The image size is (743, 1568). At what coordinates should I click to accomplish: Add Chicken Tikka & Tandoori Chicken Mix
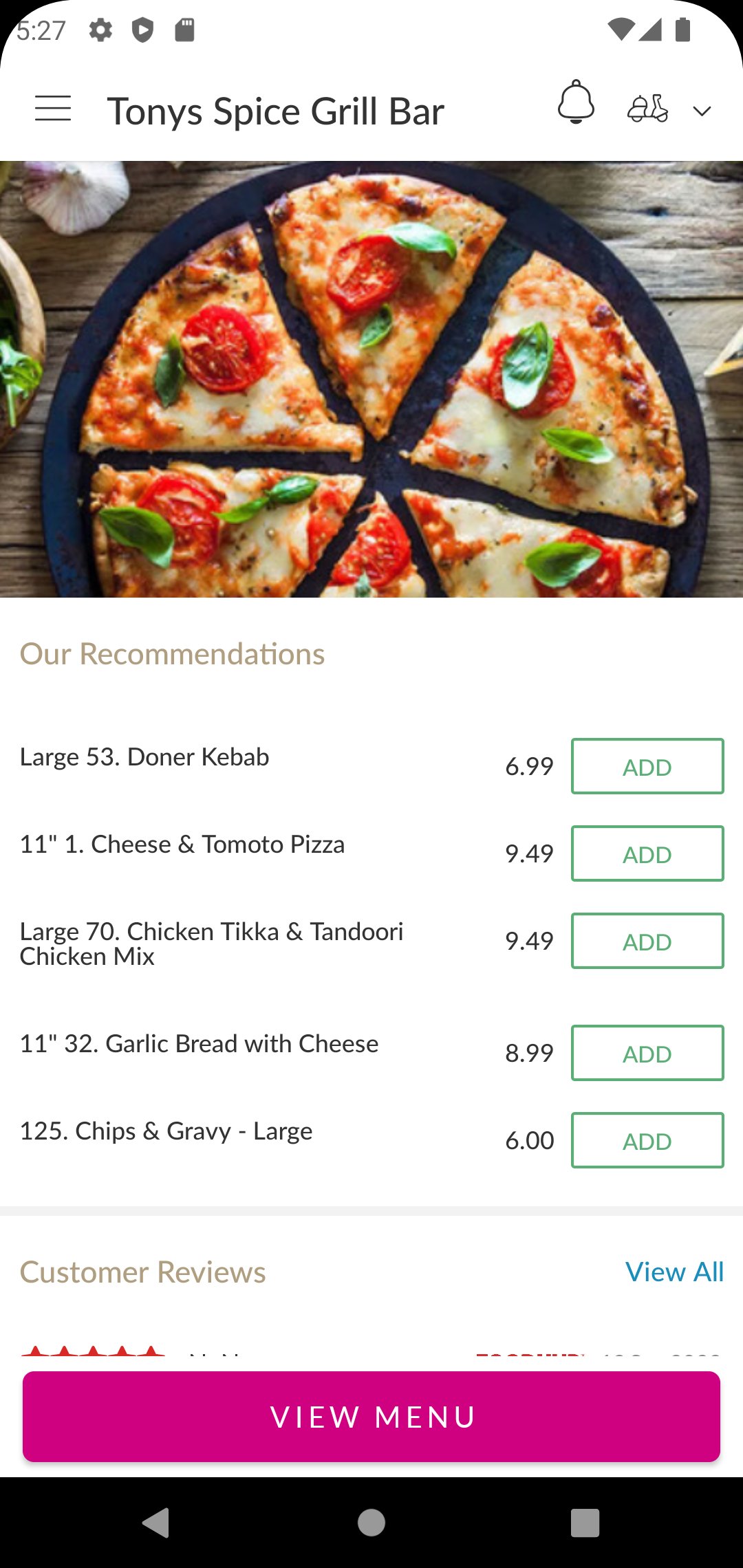(647, 941)
